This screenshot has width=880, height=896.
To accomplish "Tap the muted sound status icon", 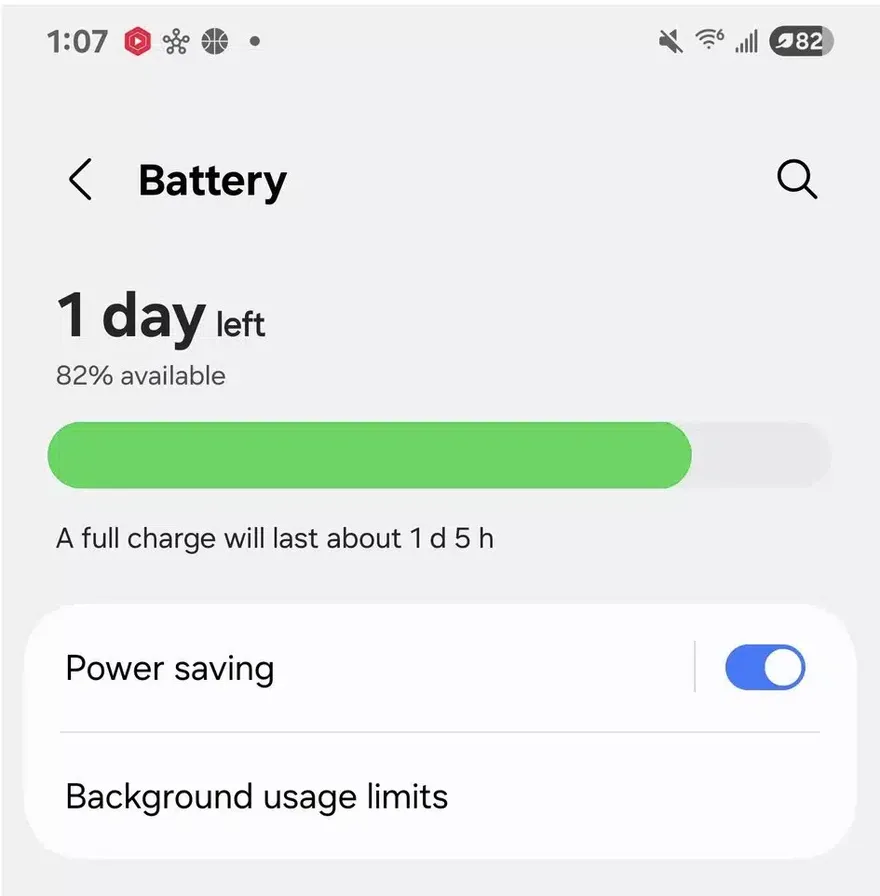I will pos(669,40).
